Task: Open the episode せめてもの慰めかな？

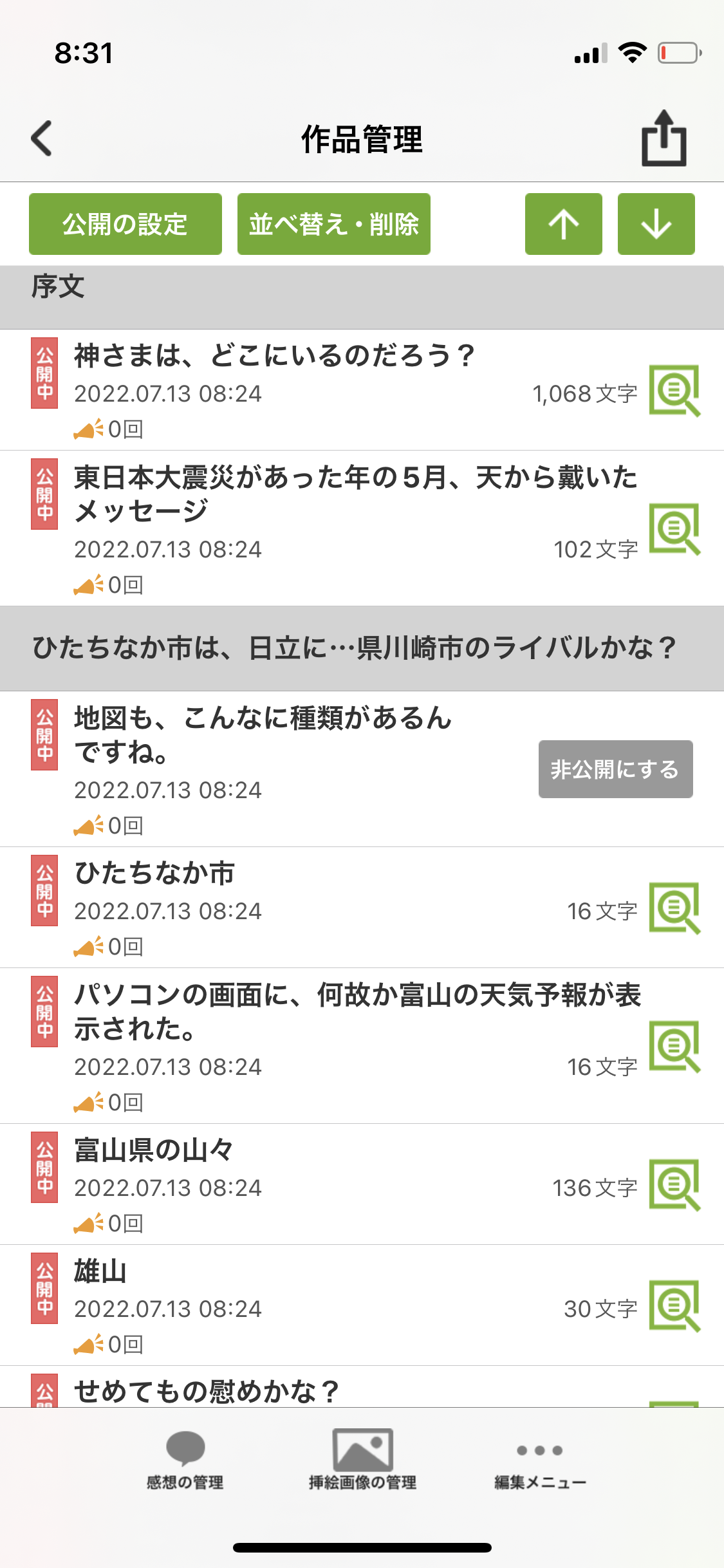Action: (x=206, y=1392)
